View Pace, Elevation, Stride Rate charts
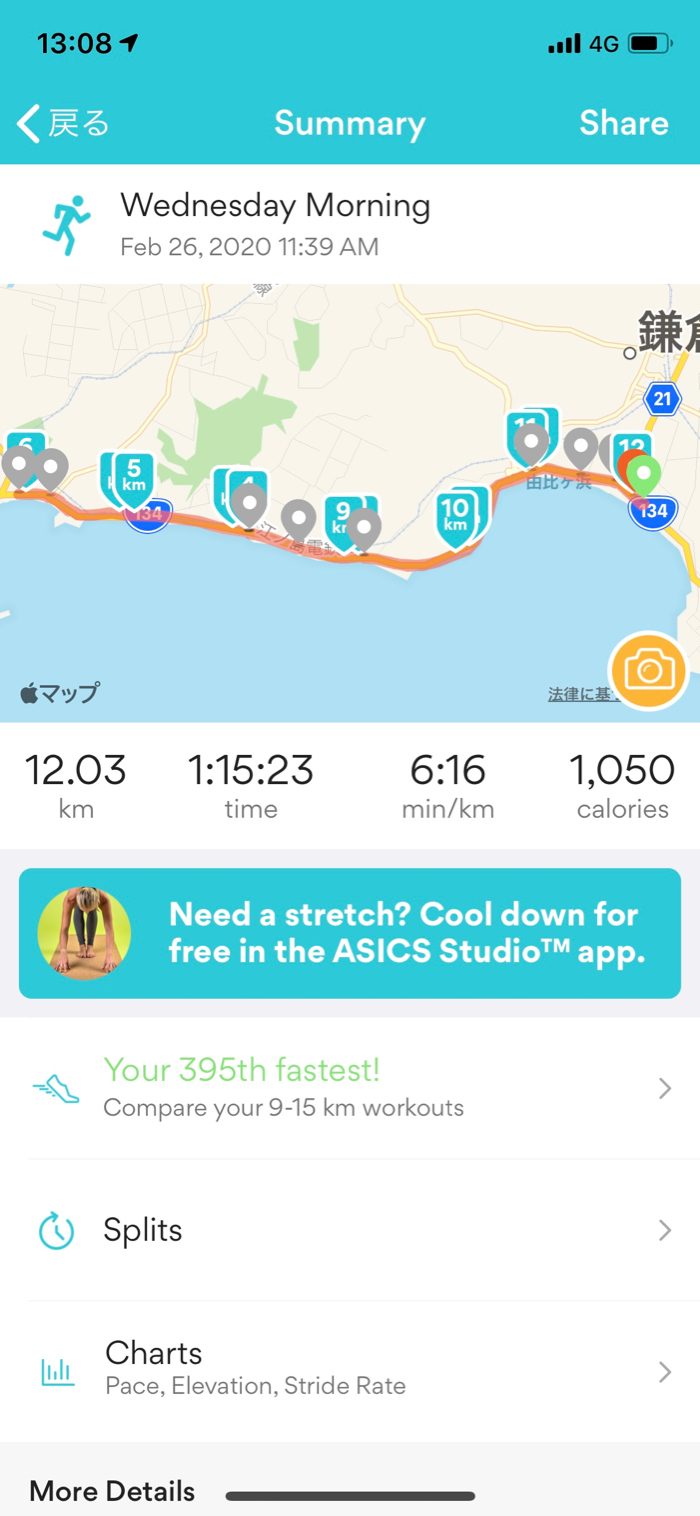Viewport: 700px width, 1516px height. (x=350, y=1370)
